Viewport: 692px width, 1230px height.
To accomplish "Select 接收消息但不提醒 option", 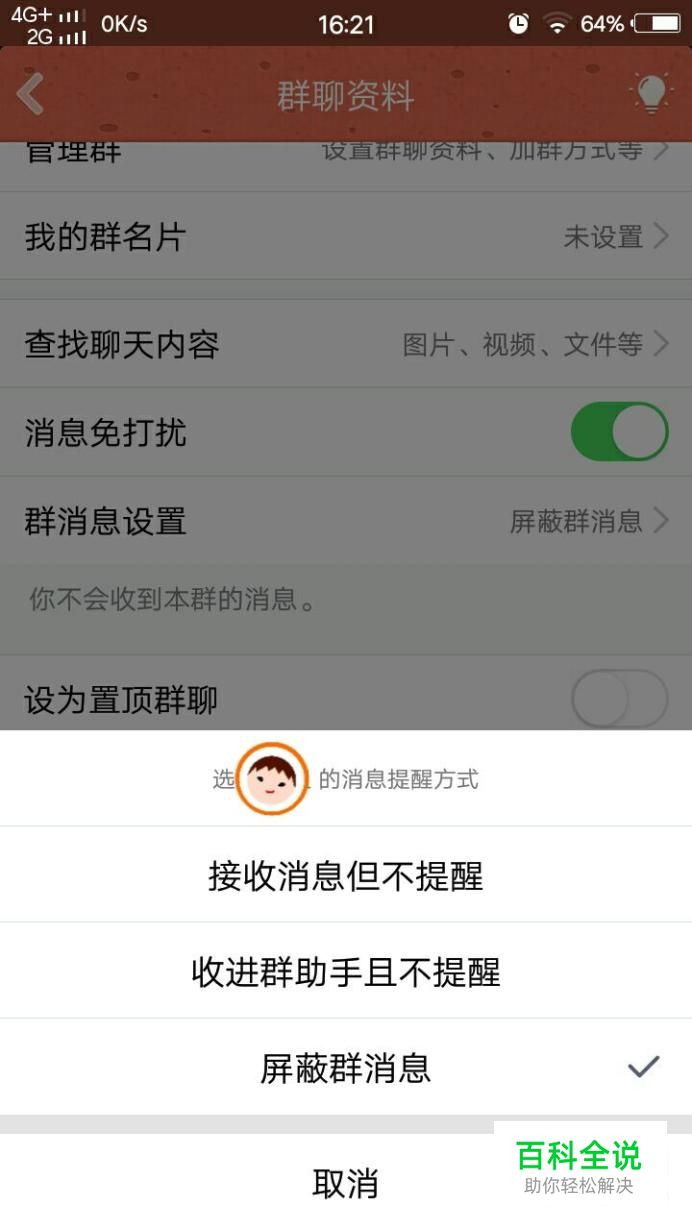I will pyautogui.click(x=346, y=875).
